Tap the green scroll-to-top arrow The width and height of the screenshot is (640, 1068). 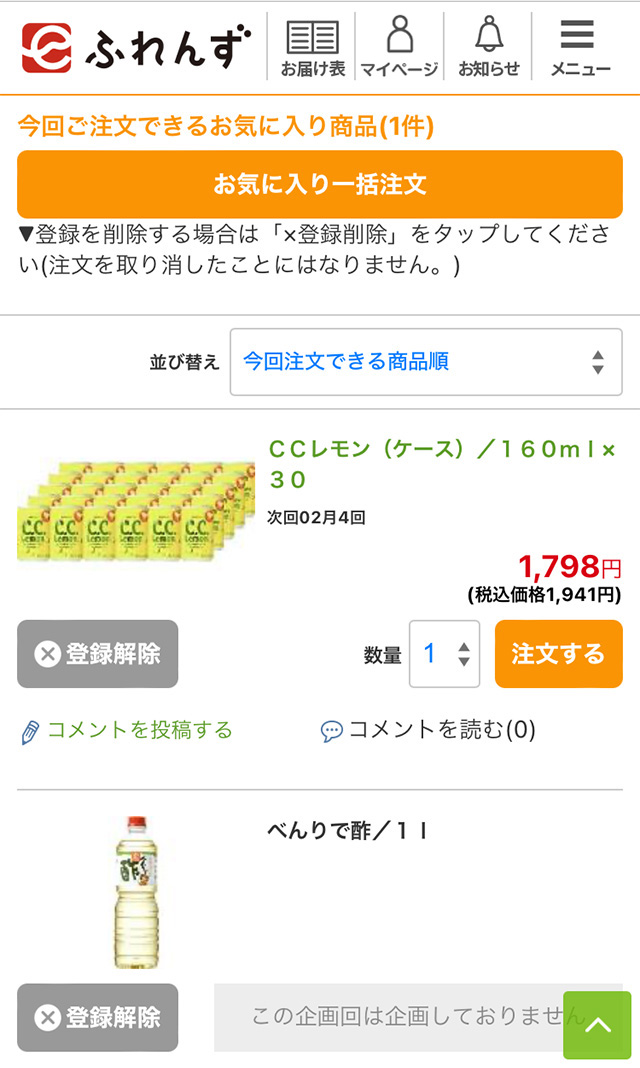(597, 1025)
